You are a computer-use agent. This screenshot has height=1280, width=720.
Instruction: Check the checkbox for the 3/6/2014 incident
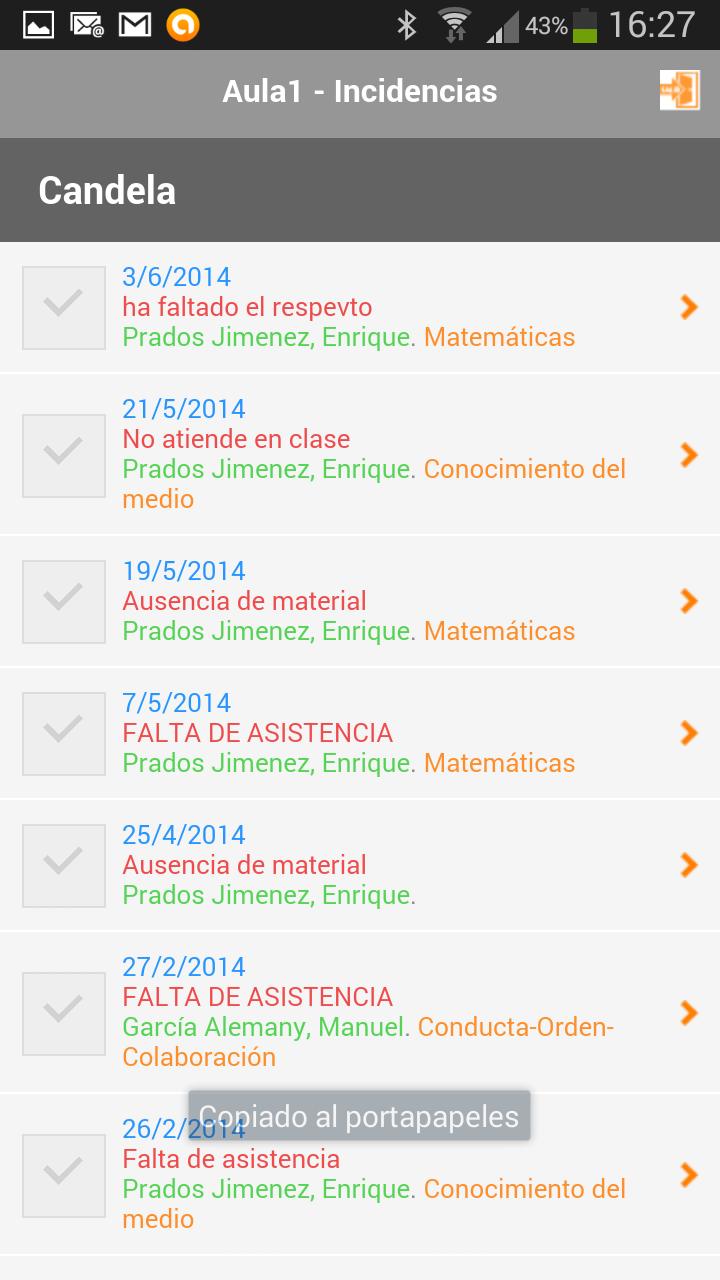point(63,307)
